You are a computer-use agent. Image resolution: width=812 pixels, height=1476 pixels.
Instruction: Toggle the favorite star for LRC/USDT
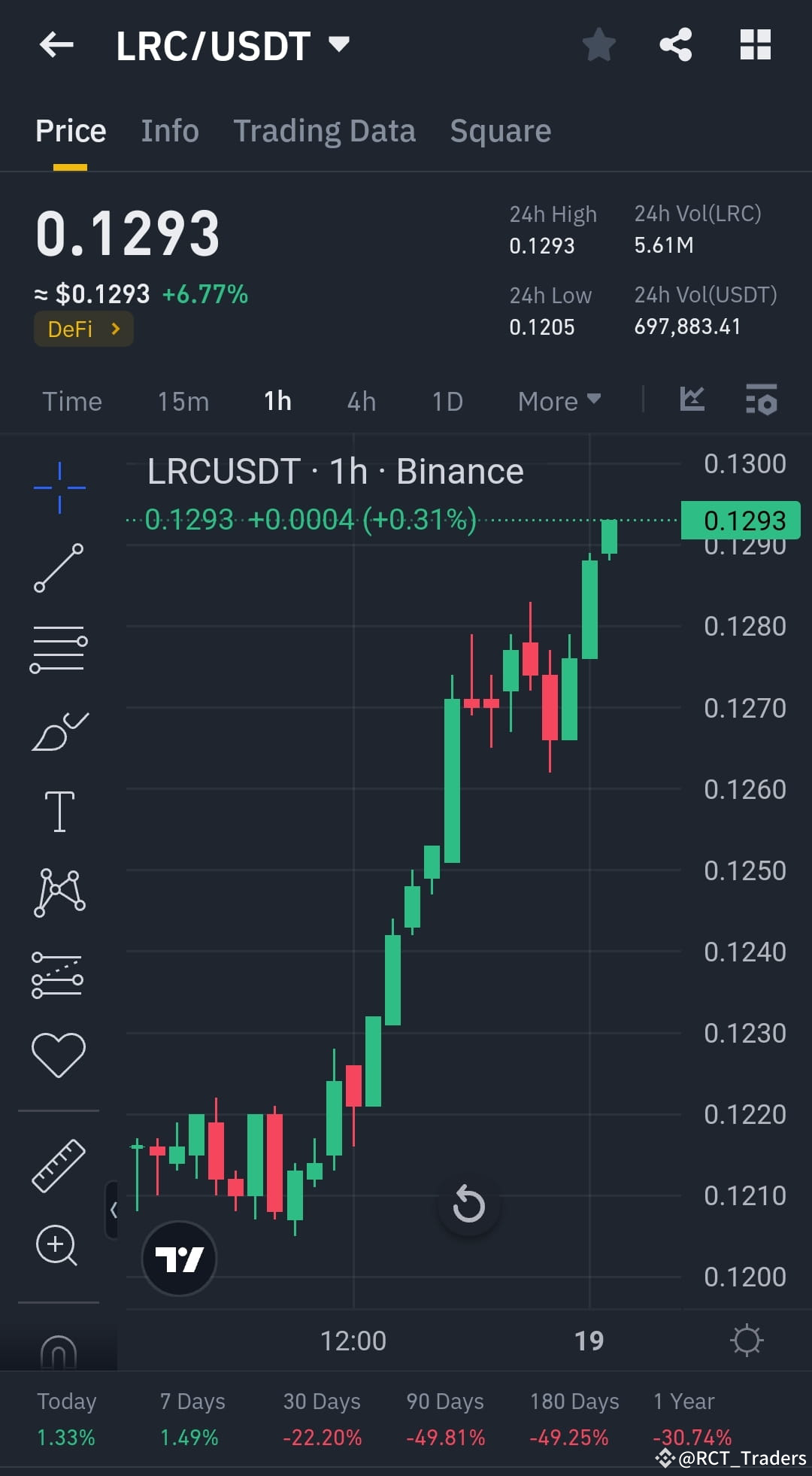tap(599, 44)
